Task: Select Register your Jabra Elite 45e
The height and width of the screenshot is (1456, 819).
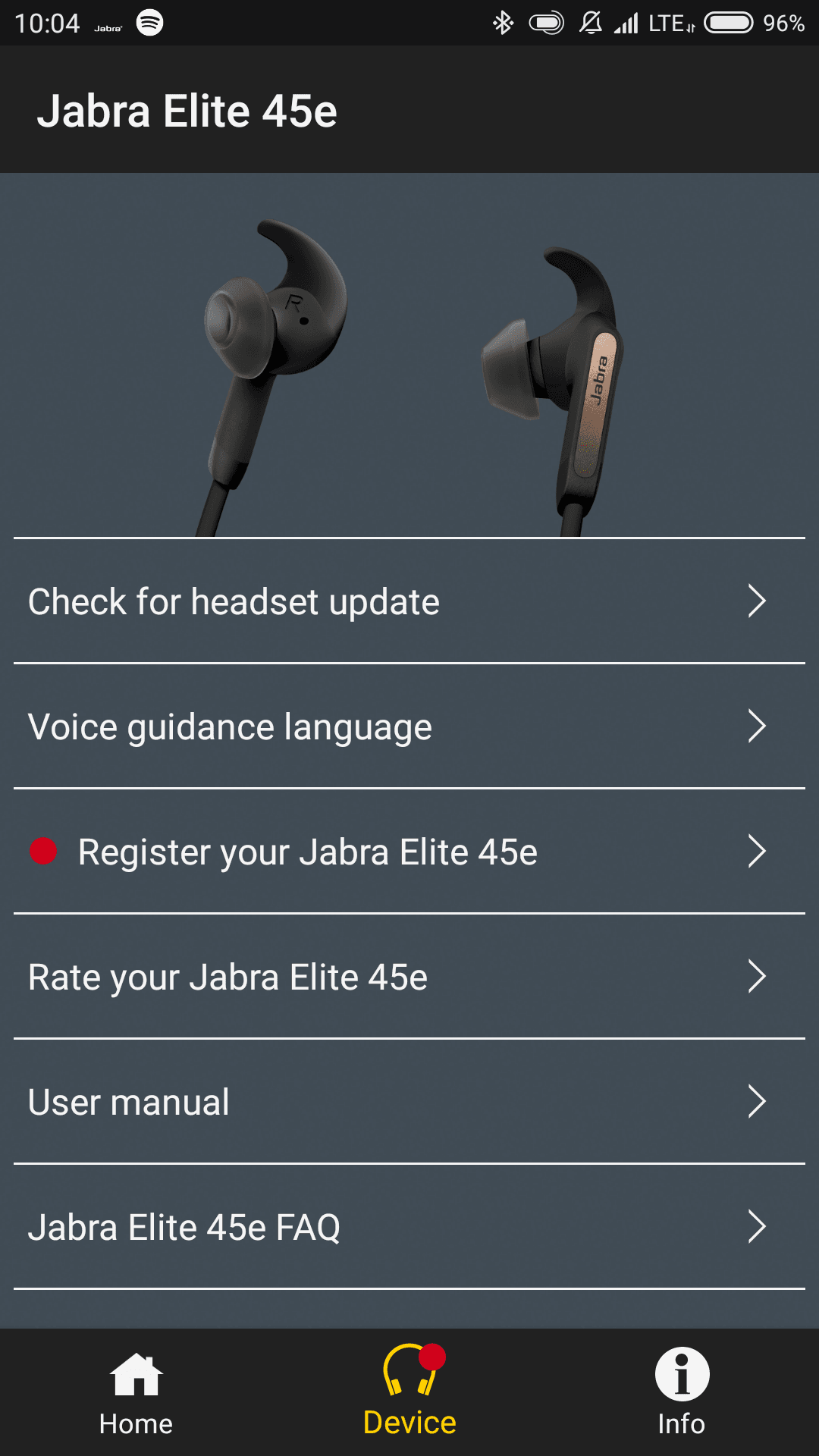Action: pyautogui.click(x=409, y=852)
